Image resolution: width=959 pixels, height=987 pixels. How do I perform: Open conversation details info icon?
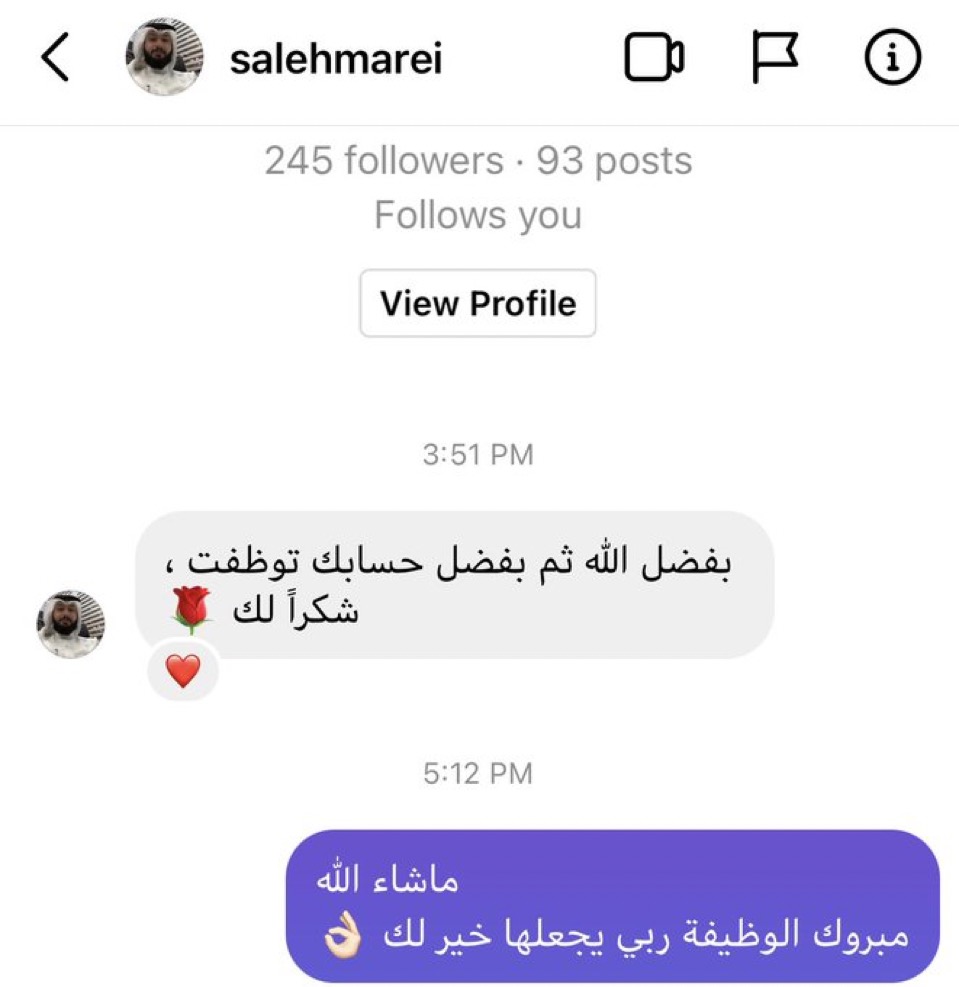tap(891, 59)
